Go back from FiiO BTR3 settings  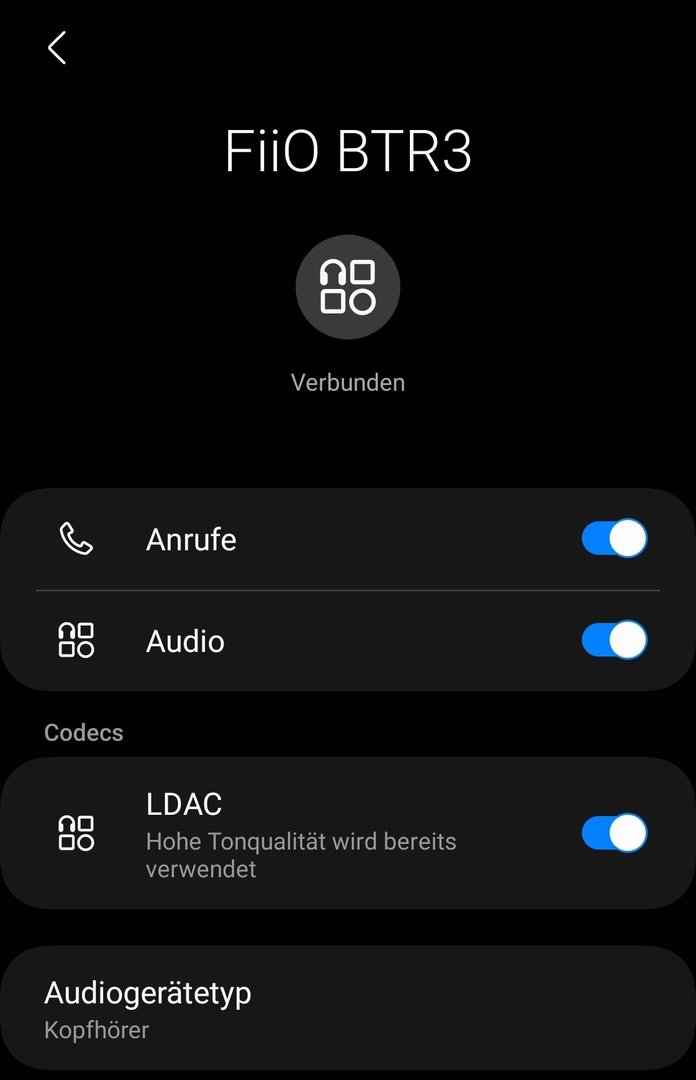pos(57,48)
